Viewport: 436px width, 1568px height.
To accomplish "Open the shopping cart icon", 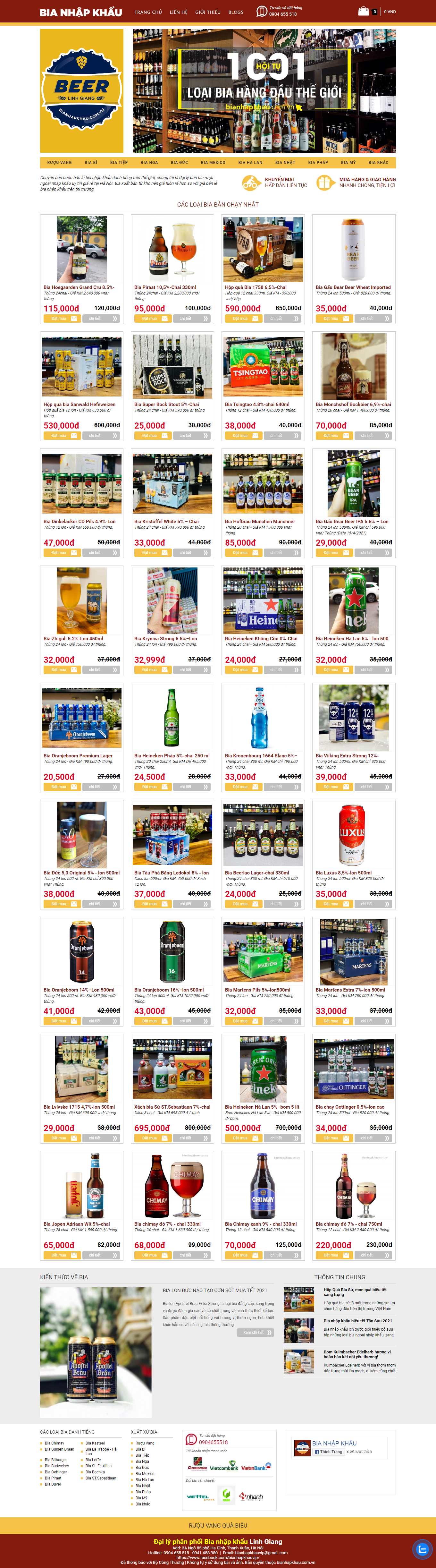I will tap(364, 11).
